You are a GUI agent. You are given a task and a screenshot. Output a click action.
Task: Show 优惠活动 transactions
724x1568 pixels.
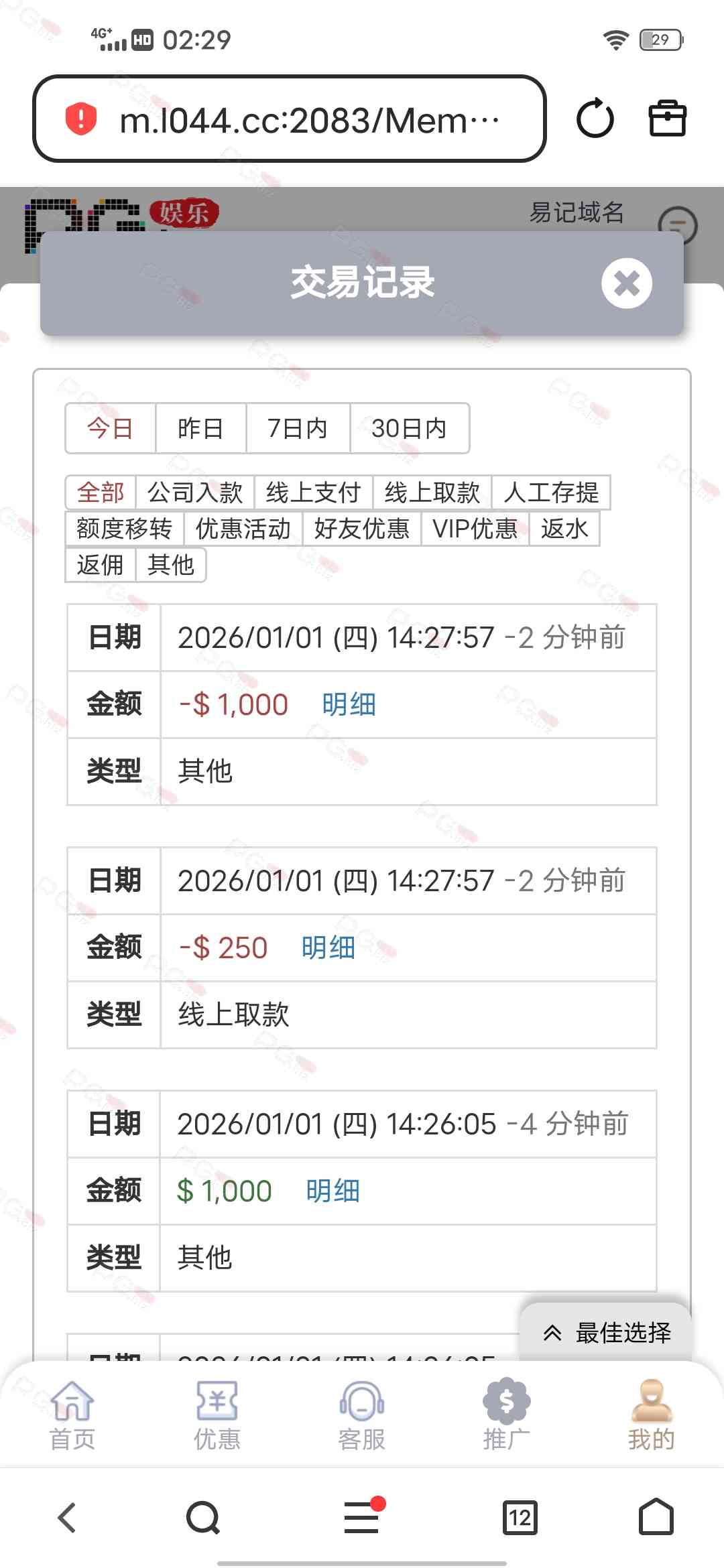(243, 529)
